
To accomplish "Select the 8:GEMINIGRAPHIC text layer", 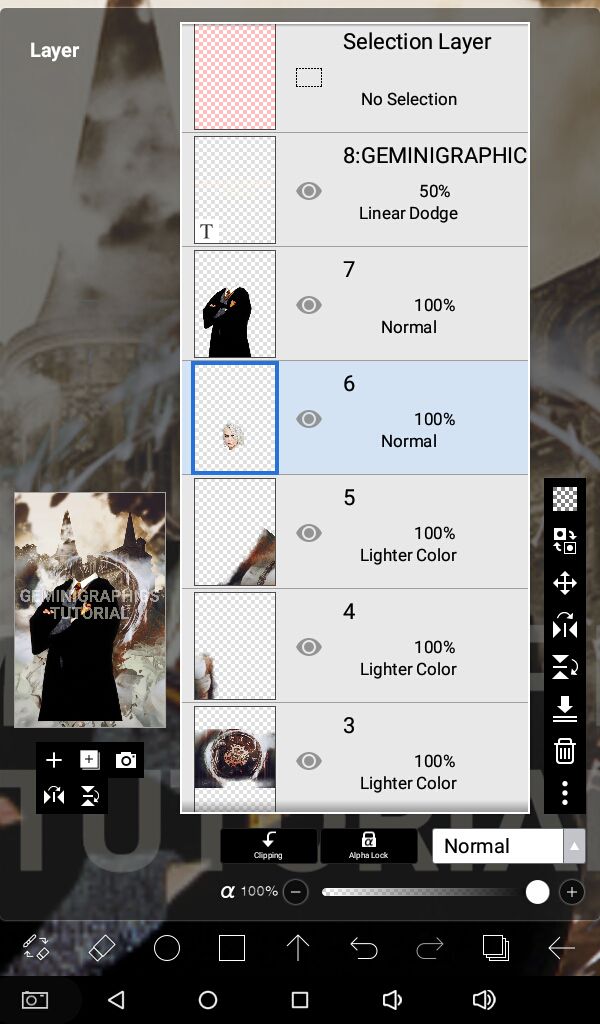I will 355,190.
